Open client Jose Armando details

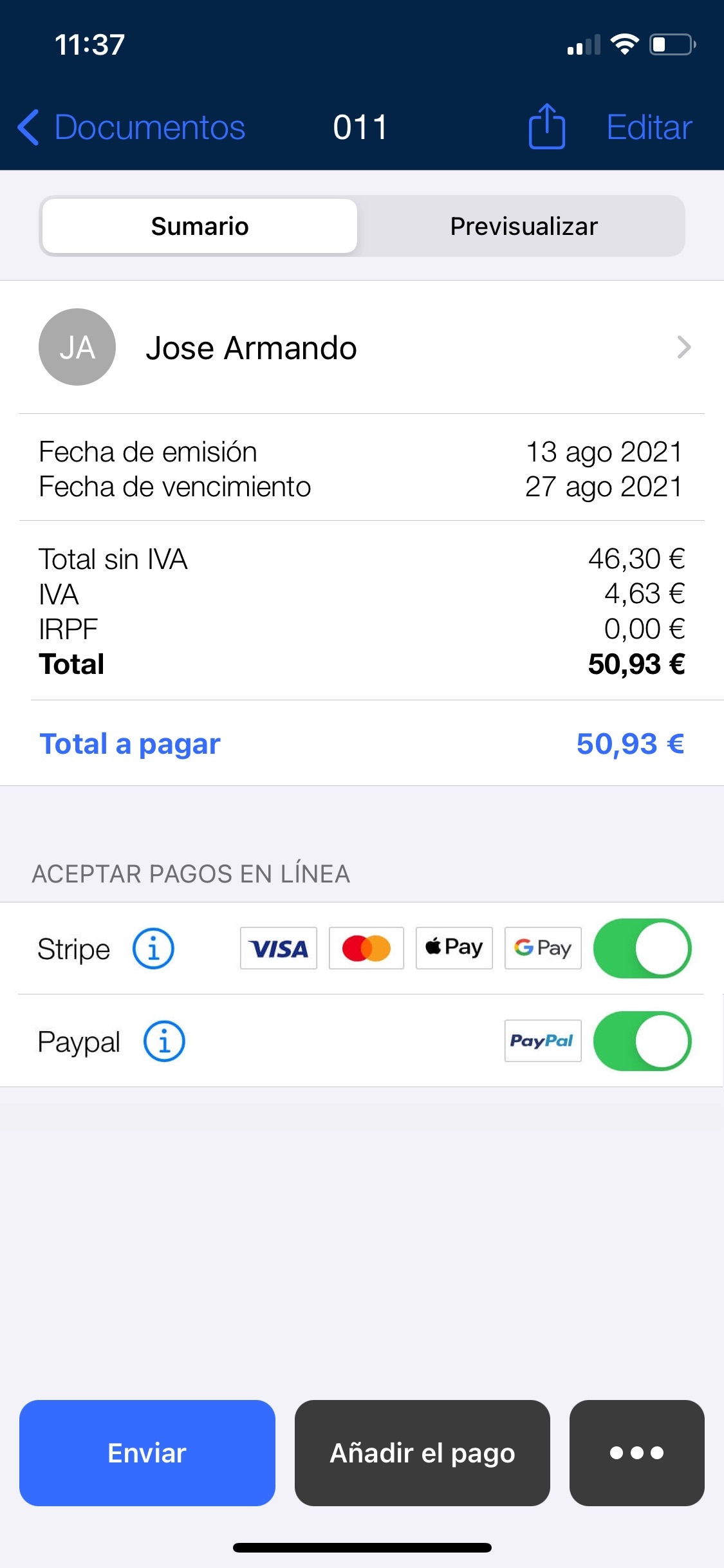pyautogui.click(x=360, y=348)
